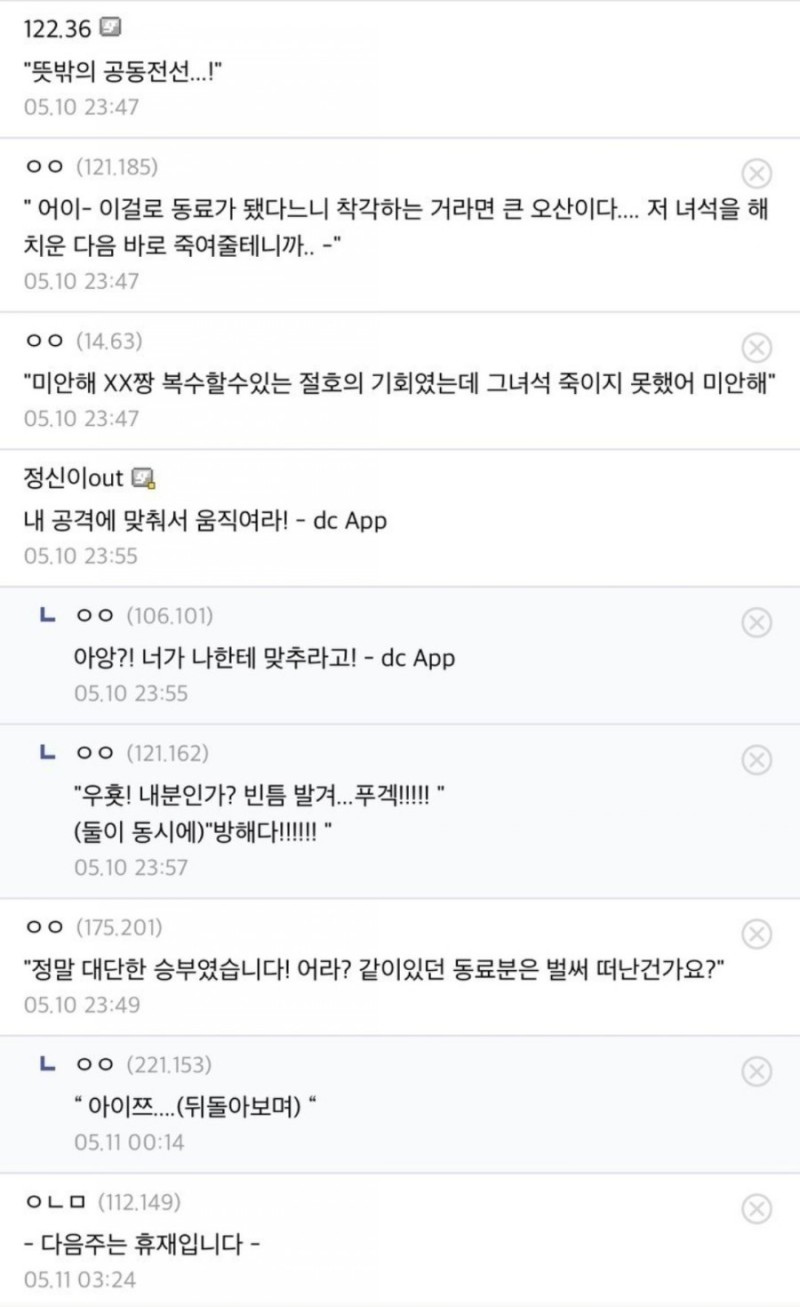
Task: Tap the X on ㅇㅇ (221.153)'s reply
Action: tap(757, 1071)
